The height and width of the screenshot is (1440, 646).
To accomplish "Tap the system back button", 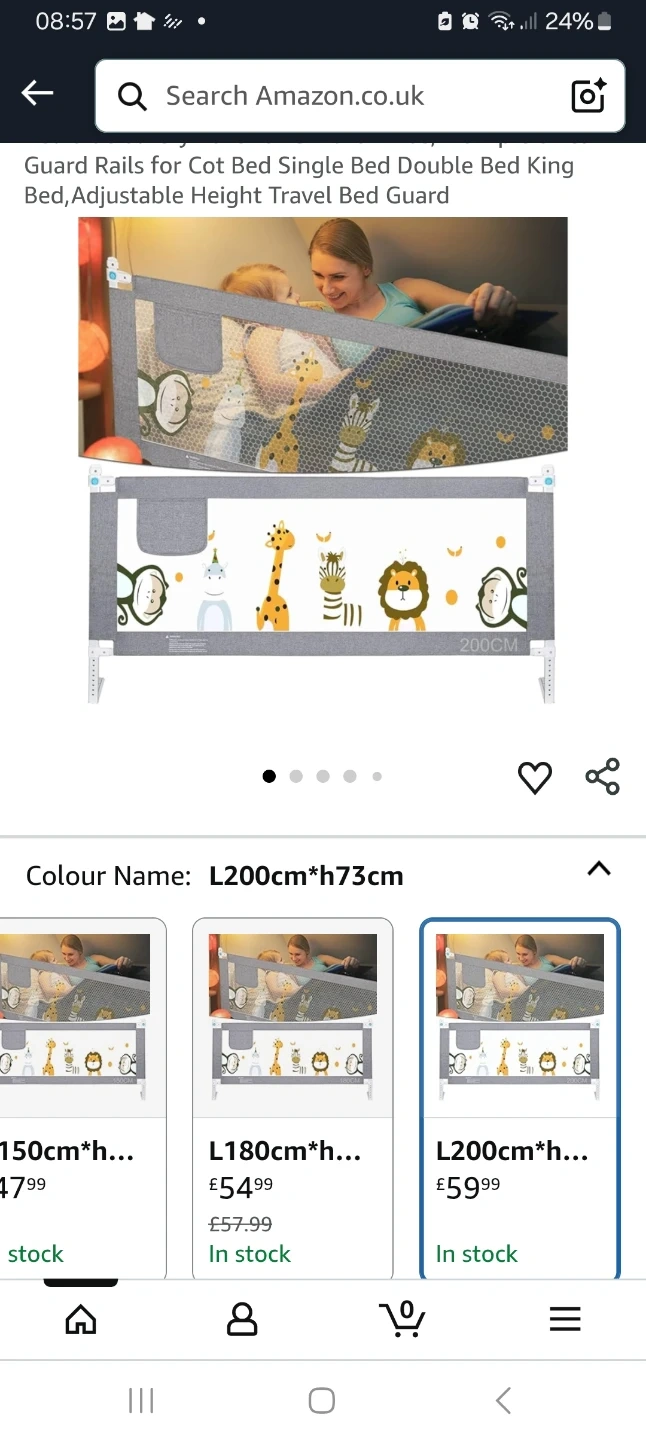I will click(x=503, y=1401).
